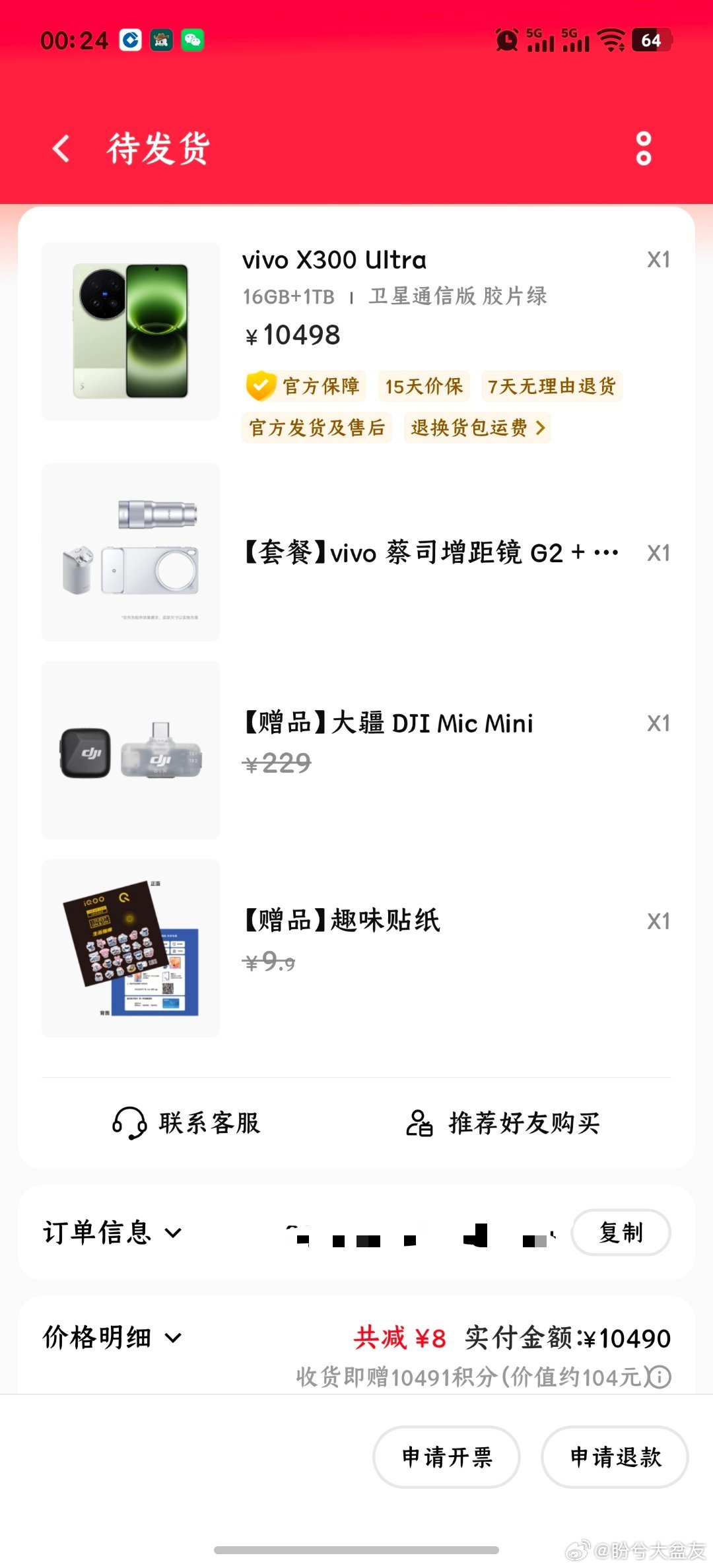Expand the 订单信息 section
The height and width of the screenshot is (1568, 713).
173,1231
